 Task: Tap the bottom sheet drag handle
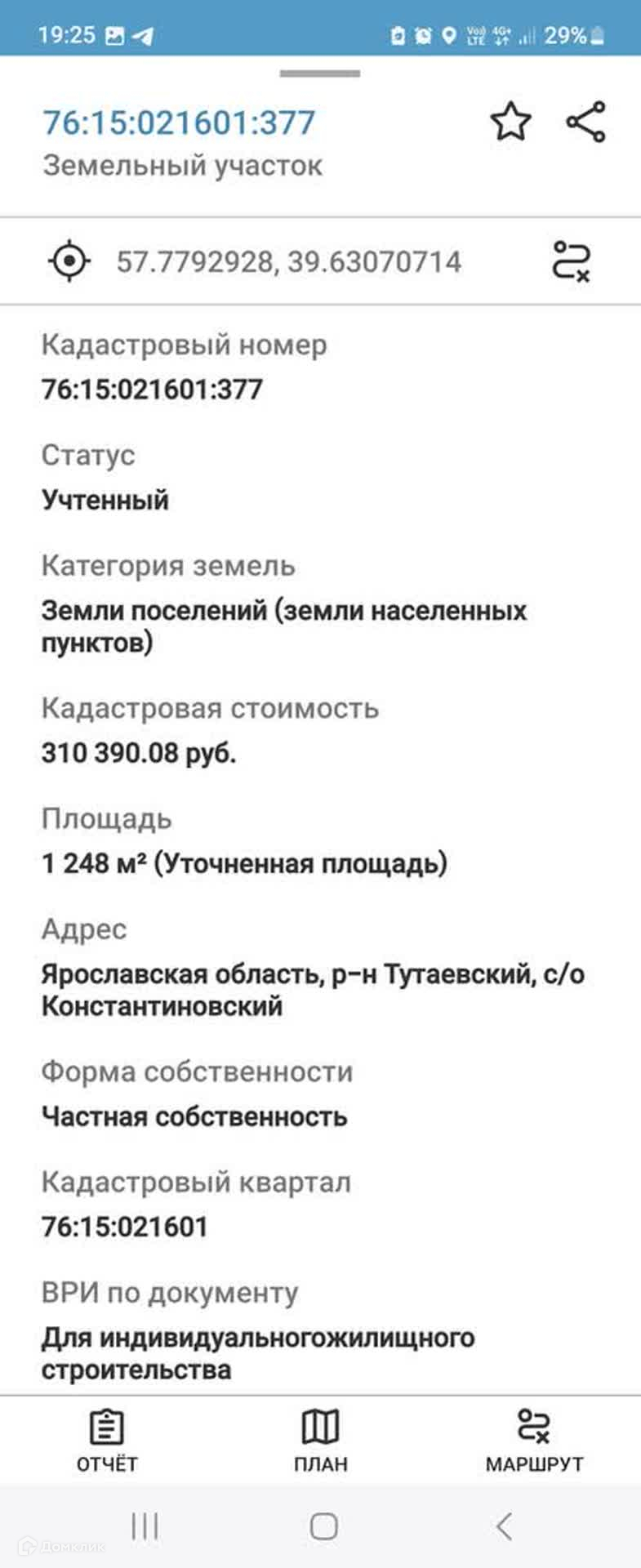point(320,73)
